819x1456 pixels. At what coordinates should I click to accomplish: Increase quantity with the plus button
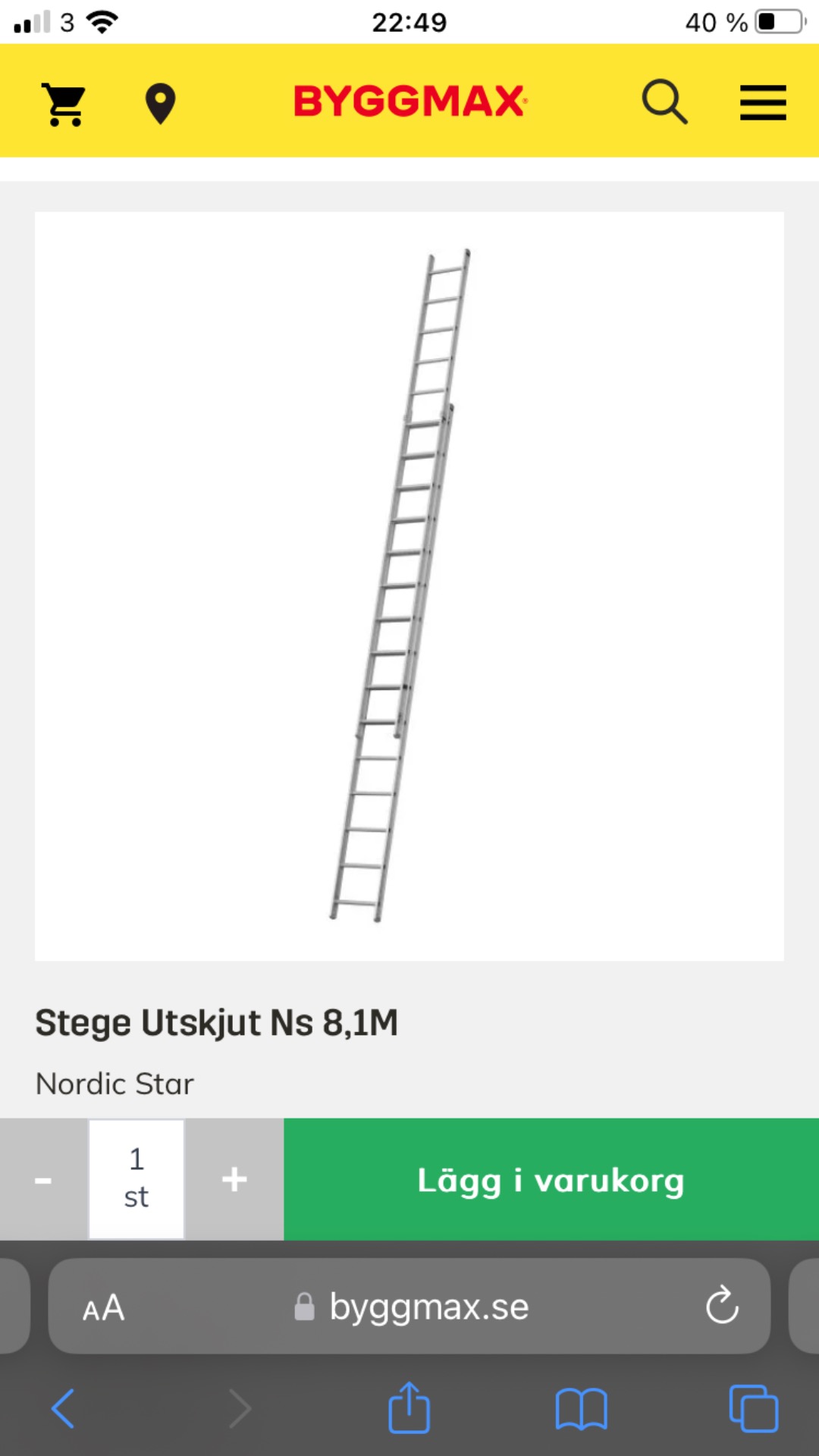point(234,1179)
